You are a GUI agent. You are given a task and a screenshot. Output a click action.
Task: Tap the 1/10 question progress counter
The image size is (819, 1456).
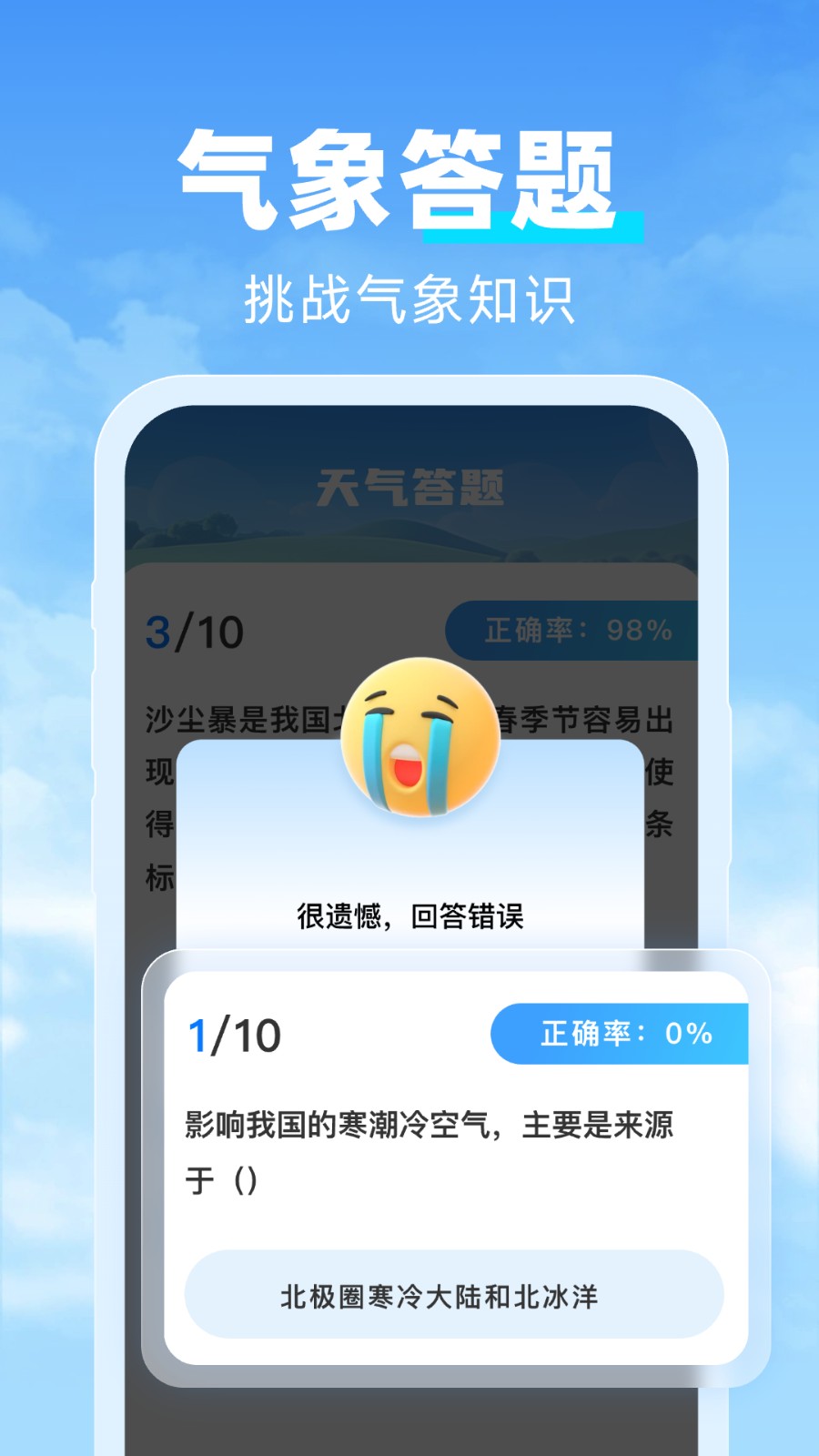click(x=233, y=1034)
